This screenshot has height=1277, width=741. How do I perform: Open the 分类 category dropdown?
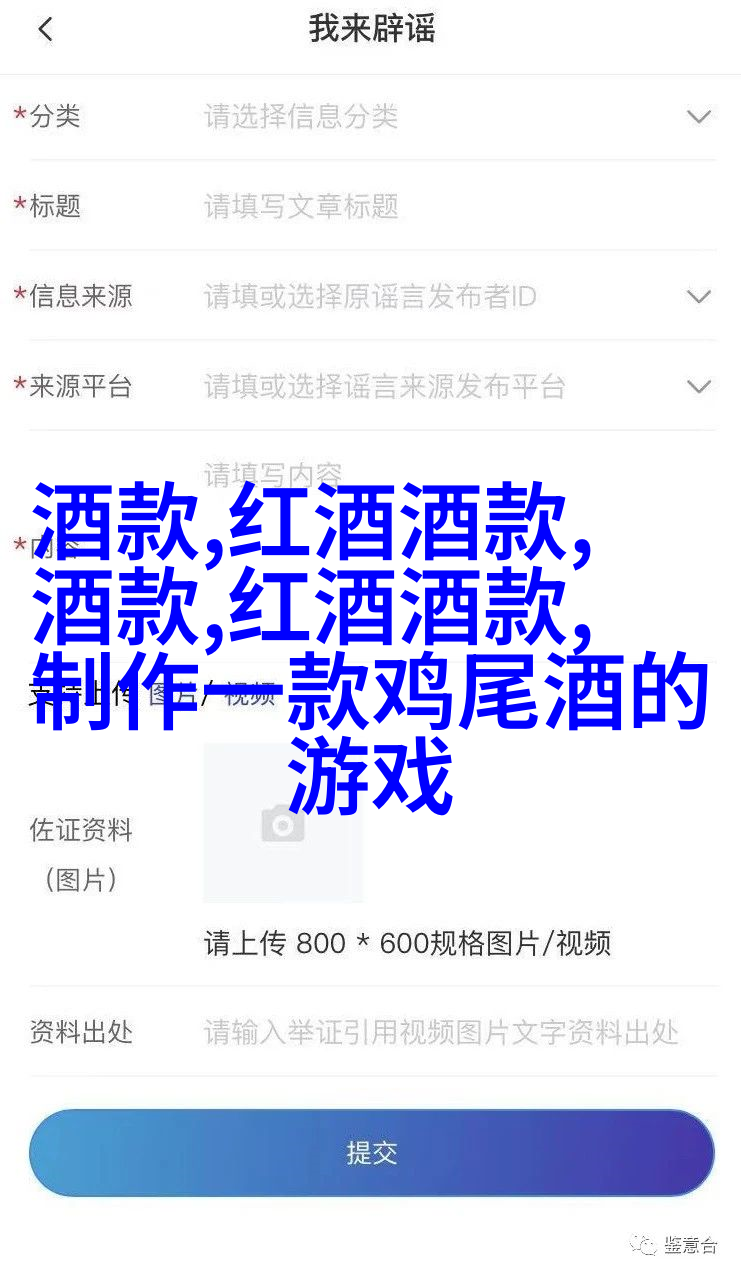point(458,116)
